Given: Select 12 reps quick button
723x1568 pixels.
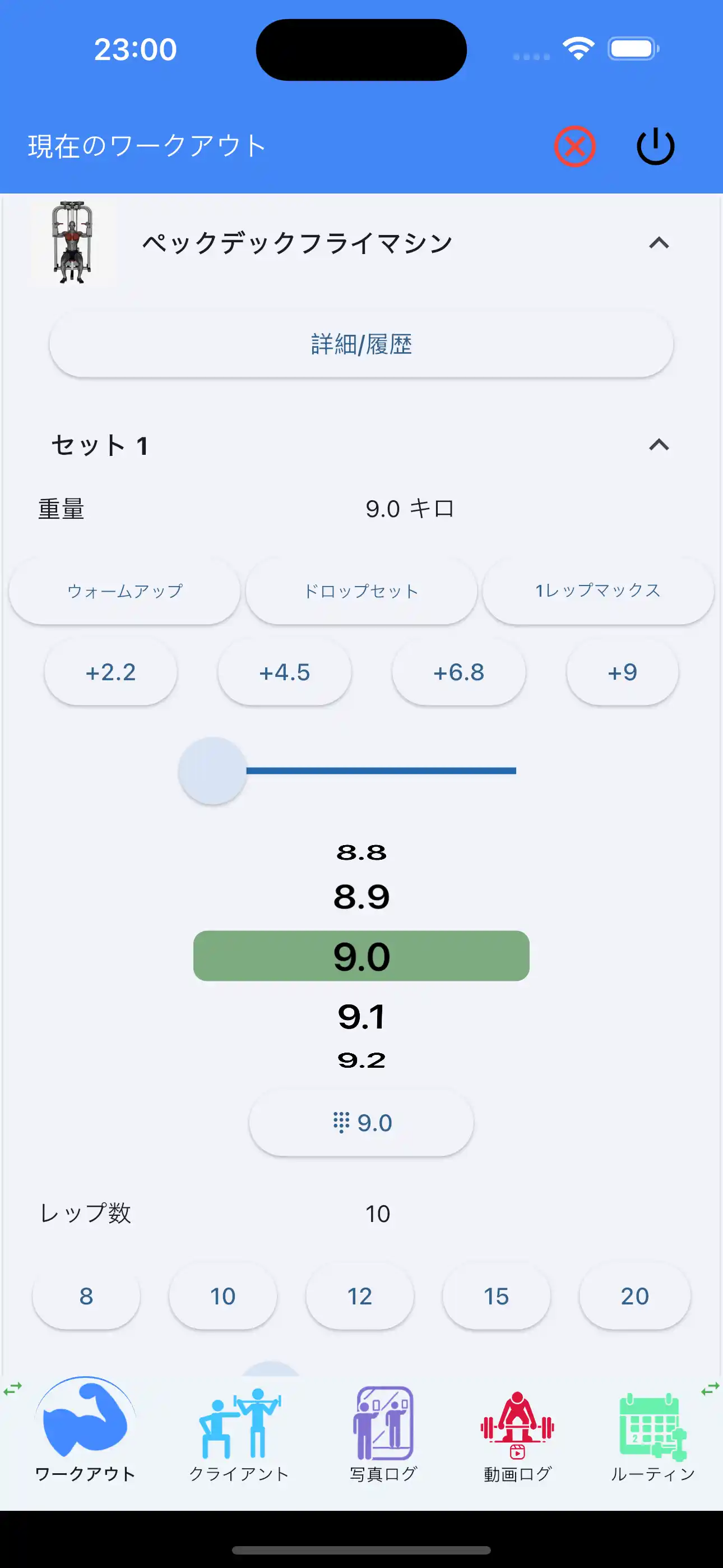Looking at the screenshot, I should pyautogui.click(x=360, y=1297).
